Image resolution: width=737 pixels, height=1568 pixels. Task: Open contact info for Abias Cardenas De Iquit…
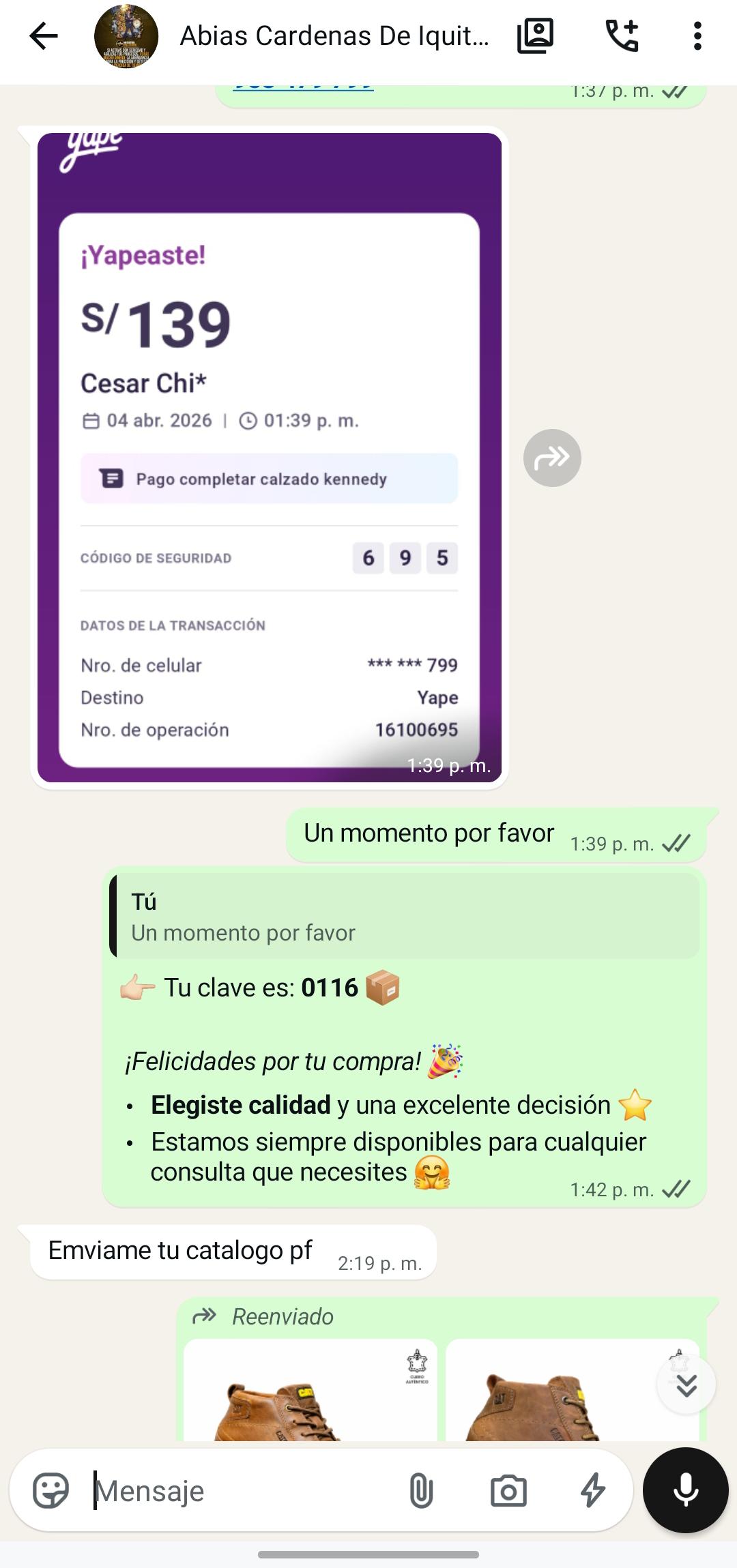[334, 36]
